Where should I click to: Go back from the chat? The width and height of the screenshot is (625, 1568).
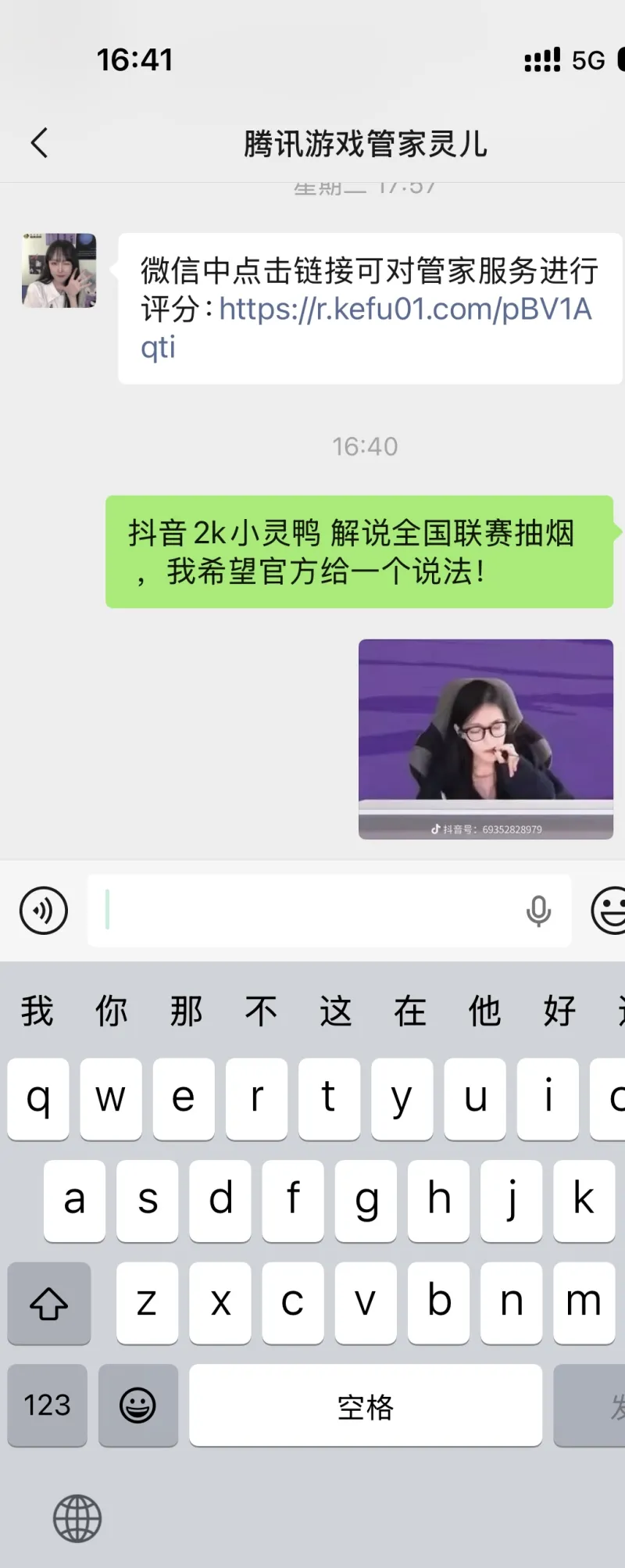pos(39,143)
